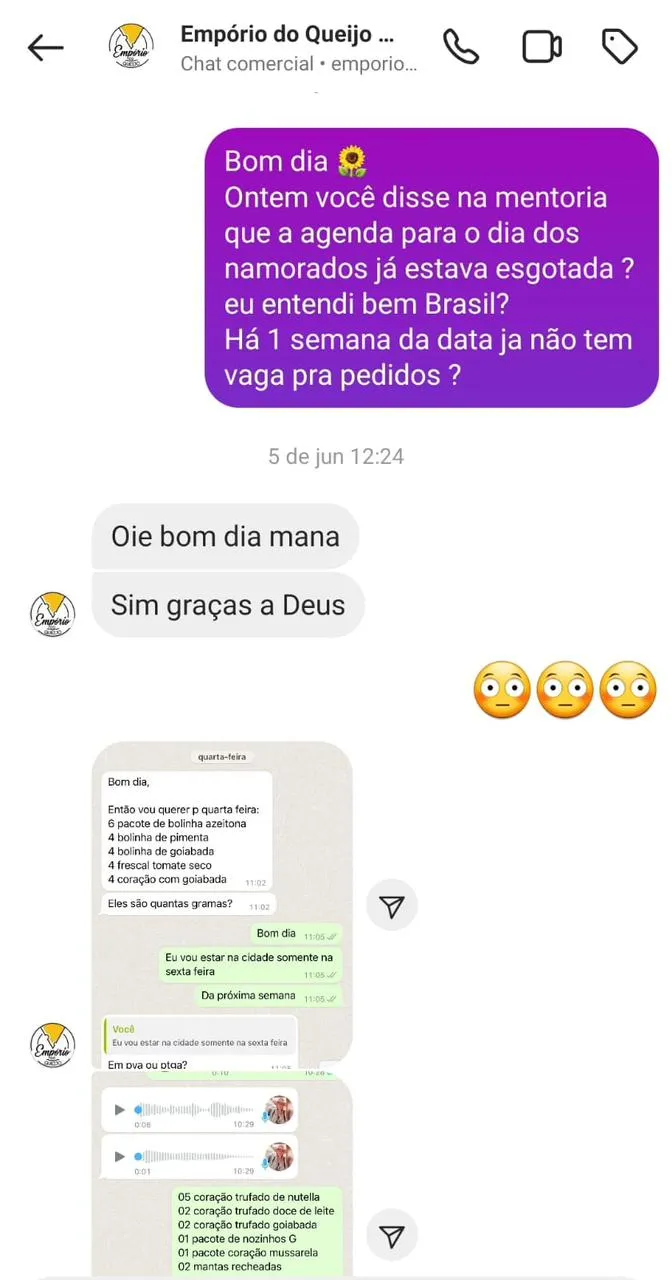Open sender avatar beside Sim graças a Deus
The height and width of the screenshot is (1280, 672).
point(53,614)
